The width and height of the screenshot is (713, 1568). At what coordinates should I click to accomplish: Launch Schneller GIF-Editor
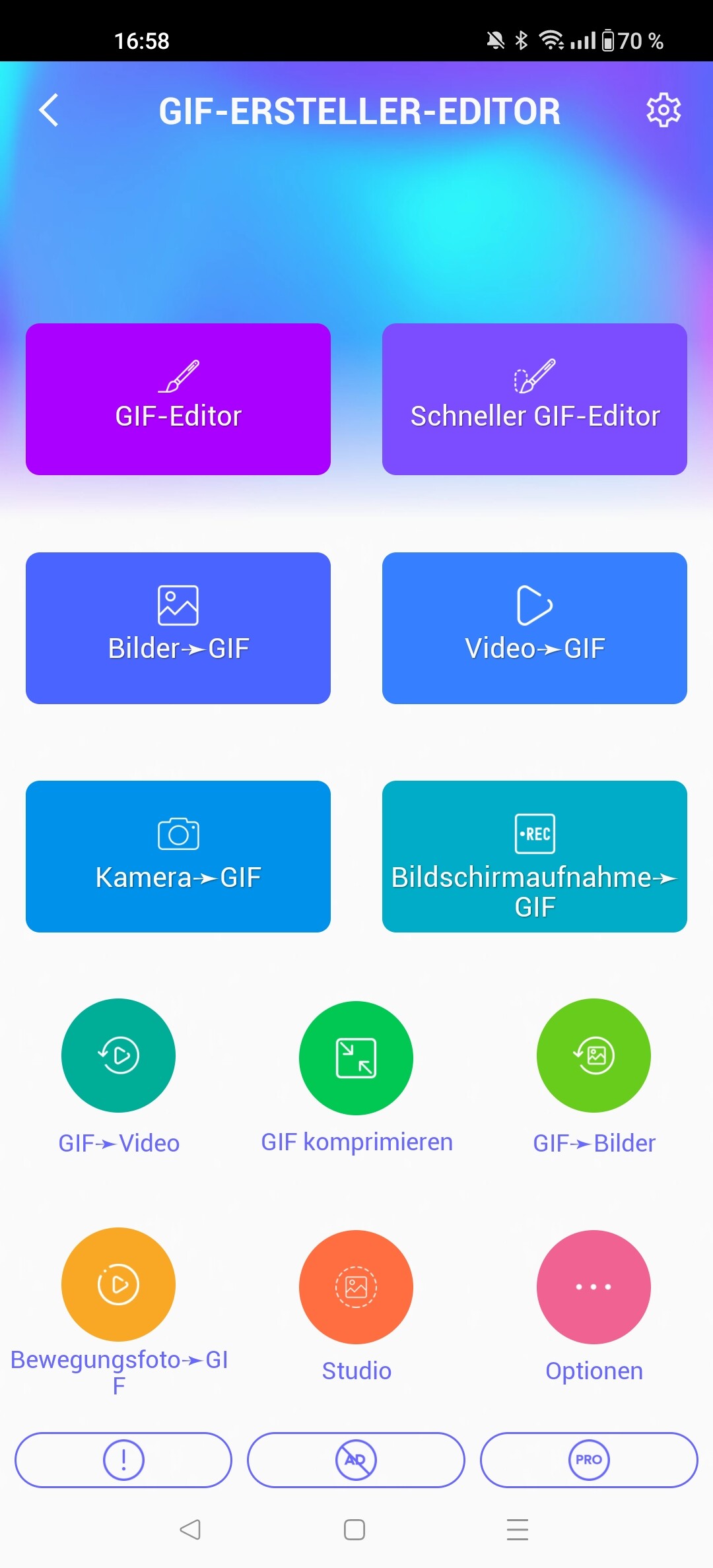[x=535, y=399]
